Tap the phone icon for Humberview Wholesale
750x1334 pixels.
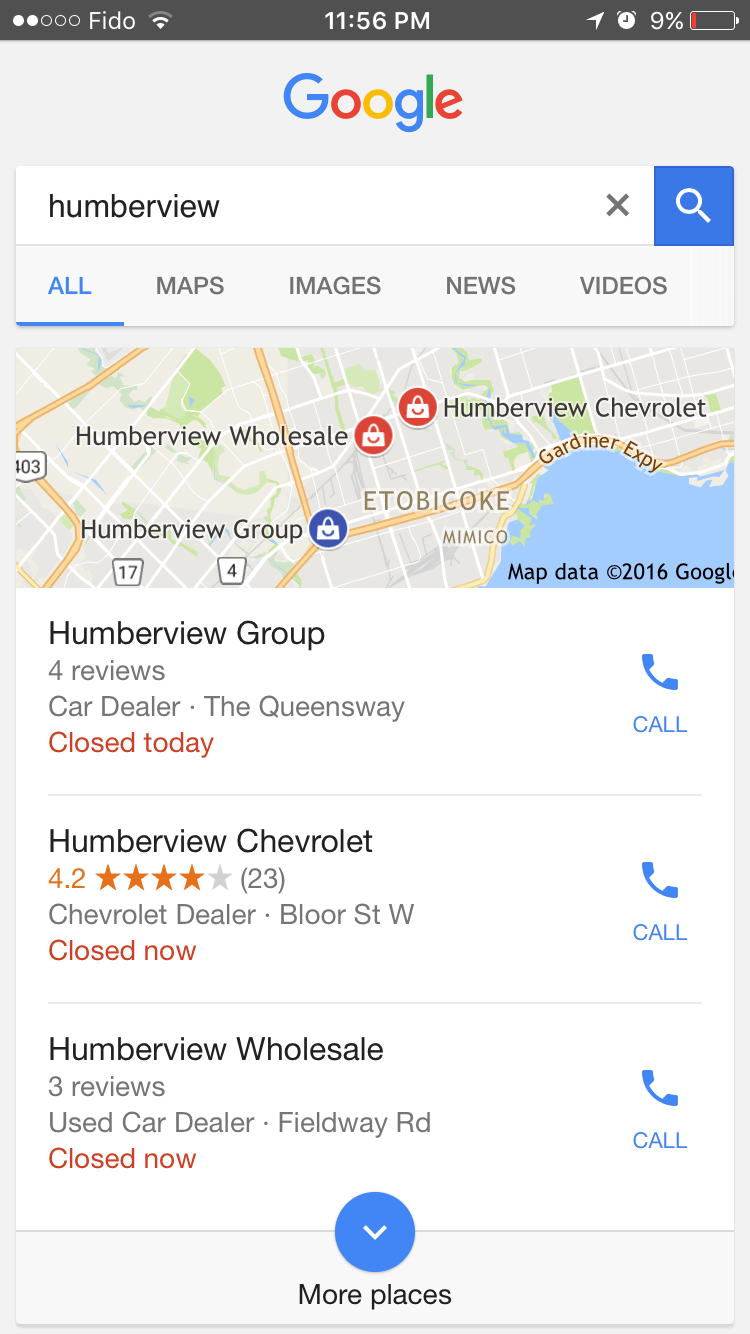(660, 1088)
